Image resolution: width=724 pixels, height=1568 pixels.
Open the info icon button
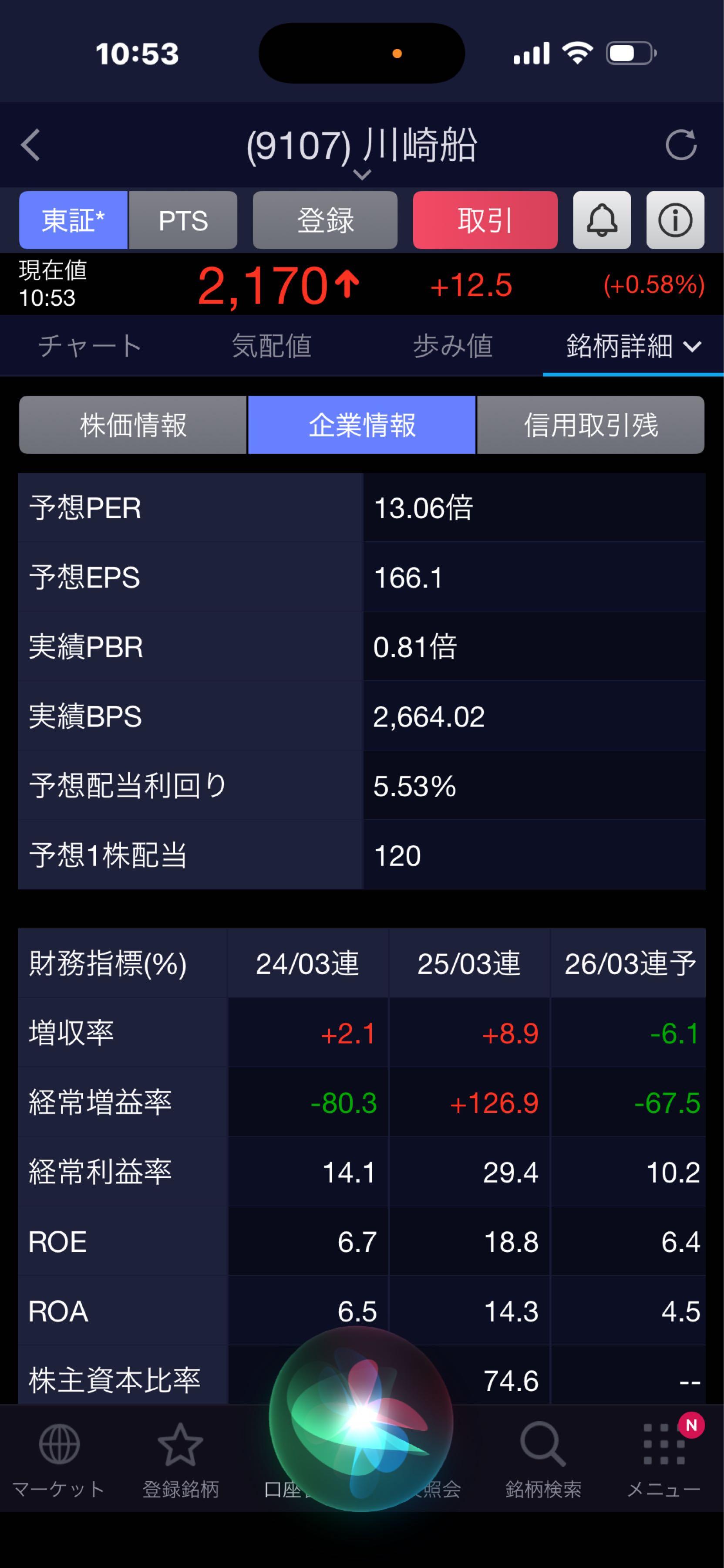[x=675, y=220]
